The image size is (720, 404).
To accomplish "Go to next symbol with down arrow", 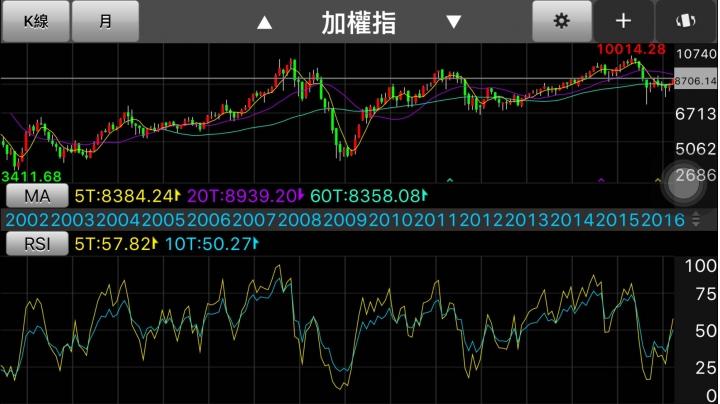I will (x=453, y=22).
